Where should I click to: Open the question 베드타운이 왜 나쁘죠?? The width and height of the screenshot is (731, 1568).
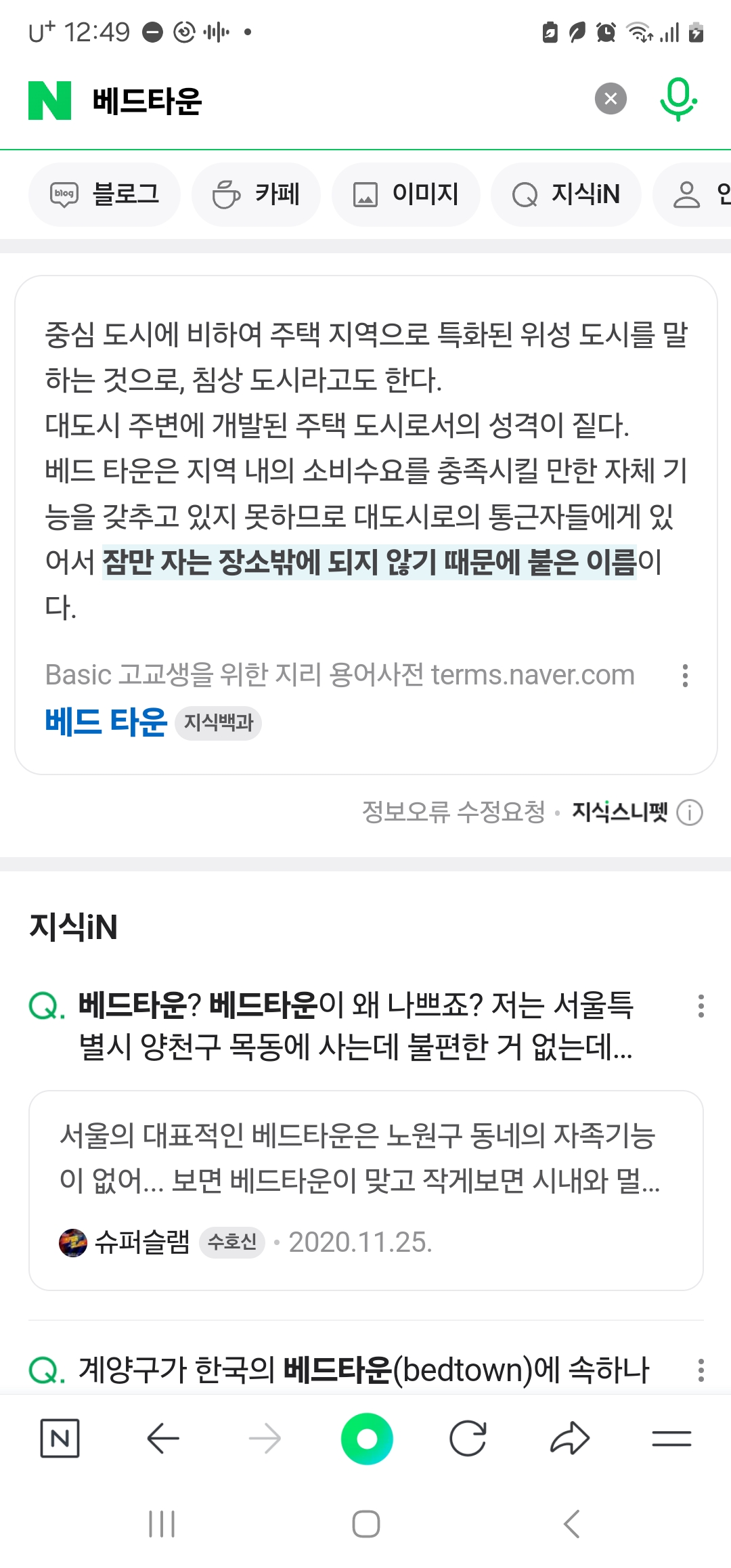click(x=355, y=1026)
